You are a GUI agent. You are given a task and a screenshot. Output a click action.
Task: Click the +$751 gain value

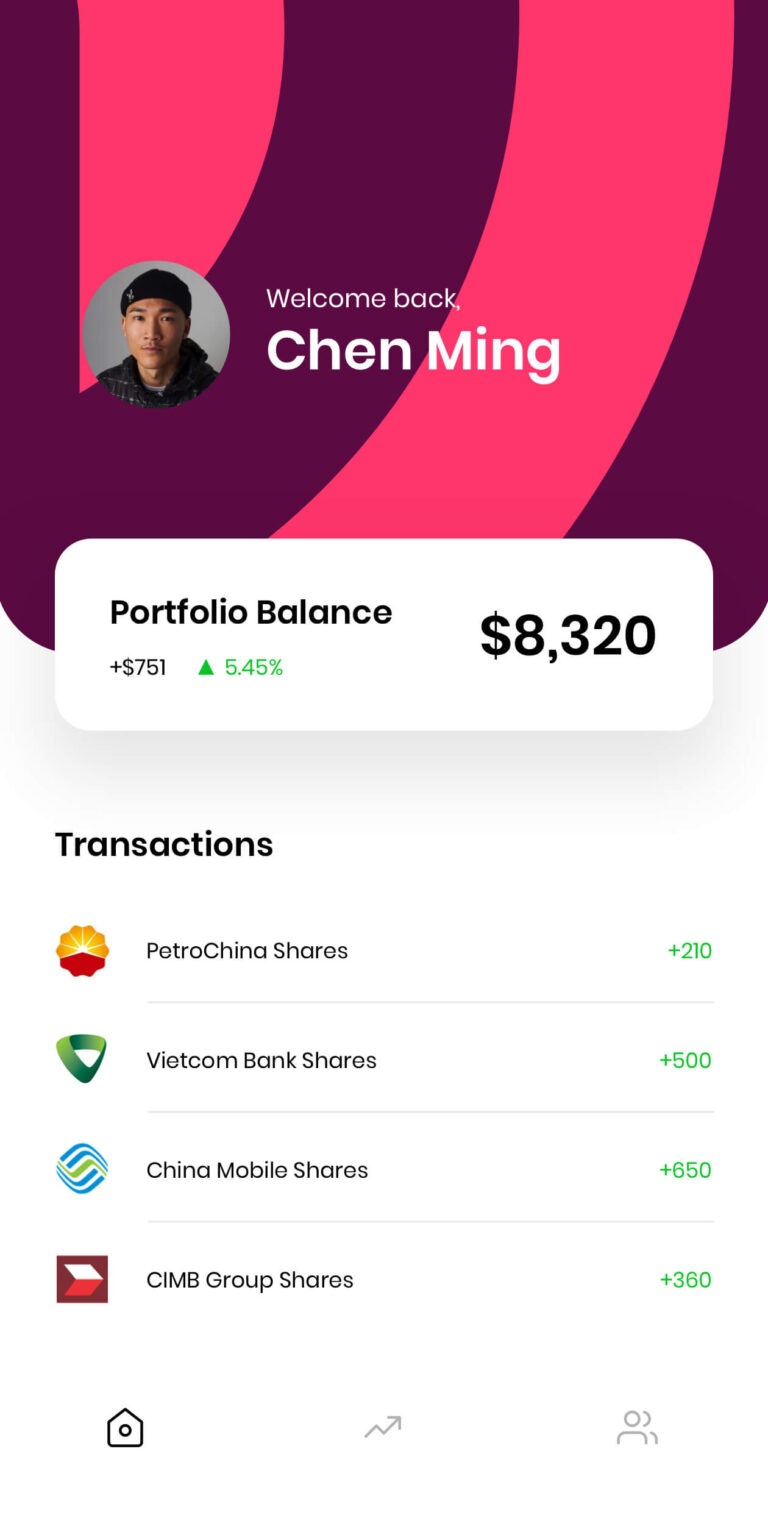[137, 667]
